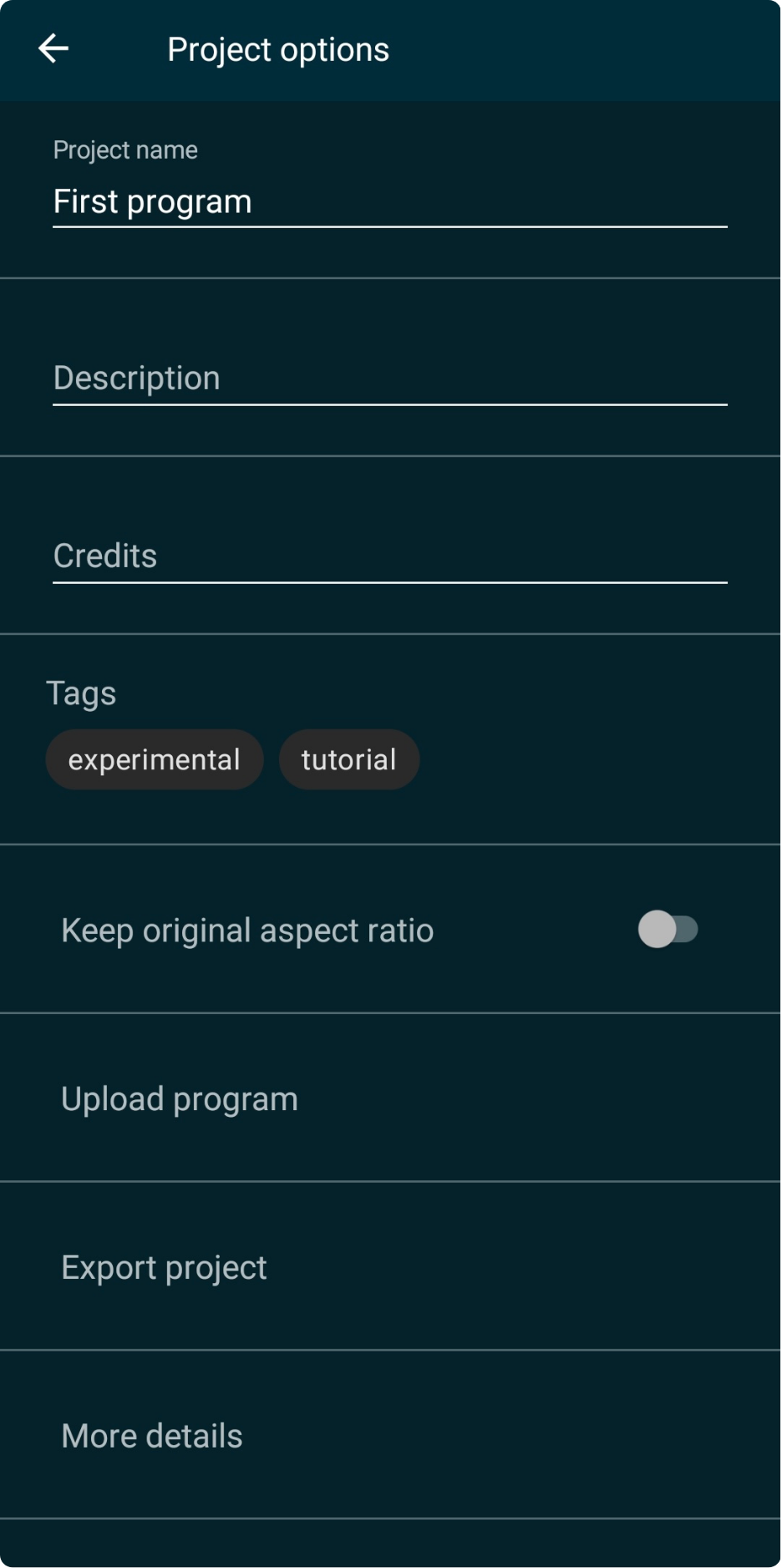
Task: Select the tutorial tag chip
Action: [x=349, y=759]
